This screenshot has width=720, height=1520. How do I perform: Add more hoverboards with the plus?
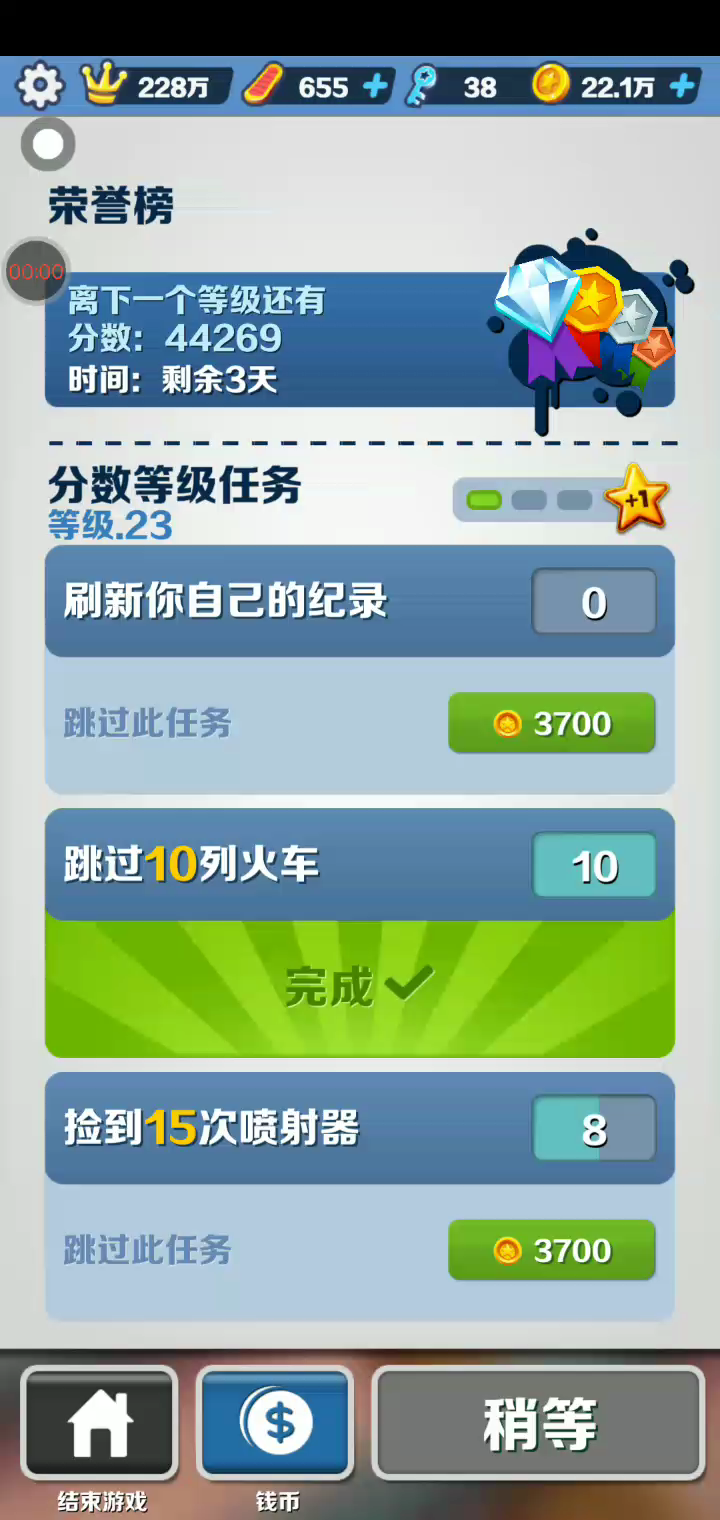pos(375,87)
